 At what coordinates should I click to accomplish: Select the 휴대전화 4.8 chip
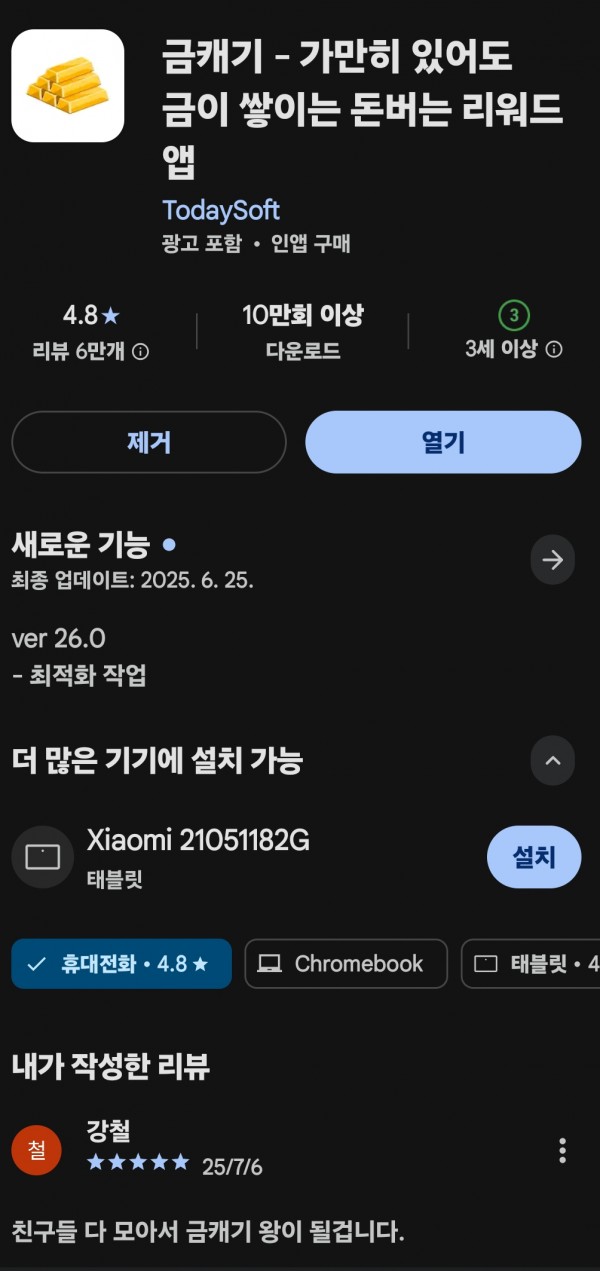(x=121, y=964)
